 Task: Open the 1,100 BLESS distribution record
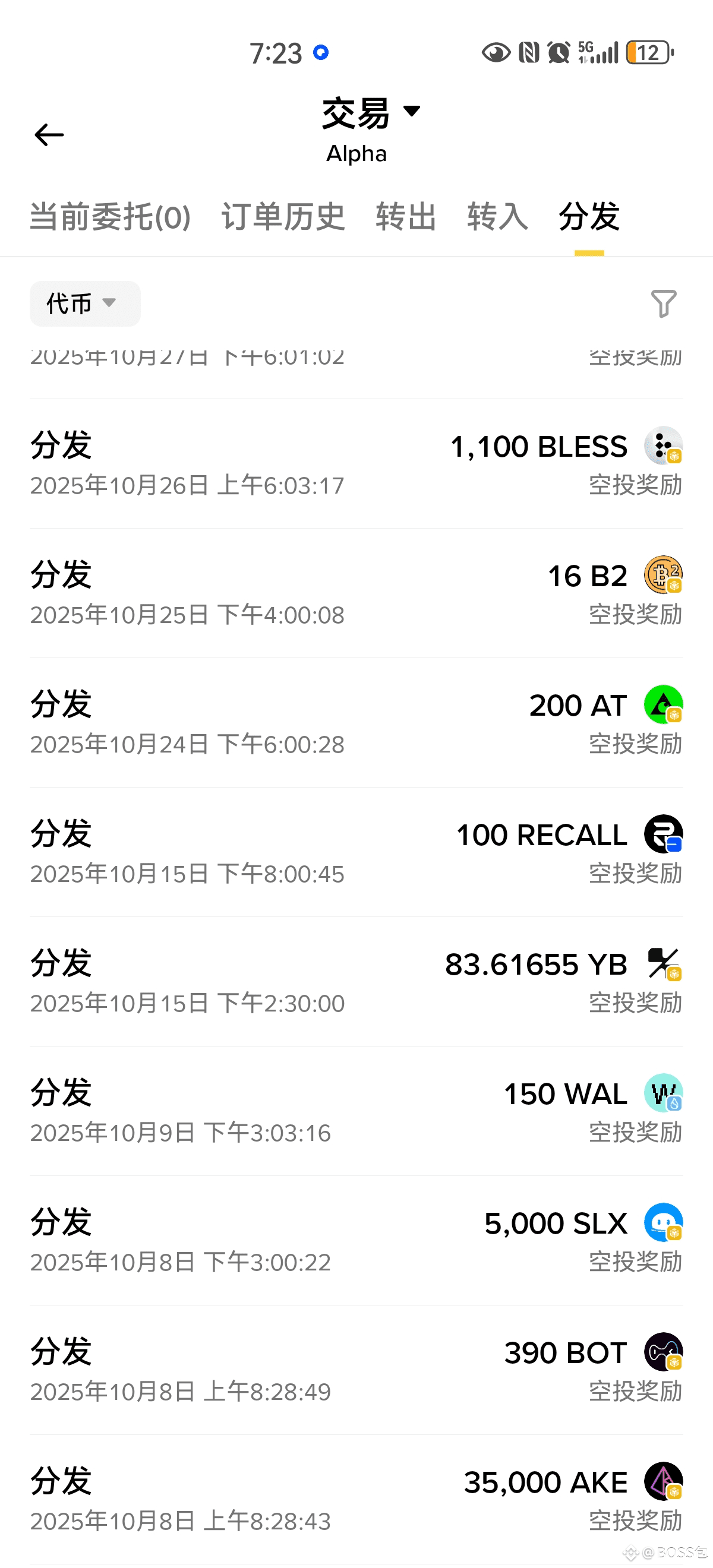click(356, 464)
